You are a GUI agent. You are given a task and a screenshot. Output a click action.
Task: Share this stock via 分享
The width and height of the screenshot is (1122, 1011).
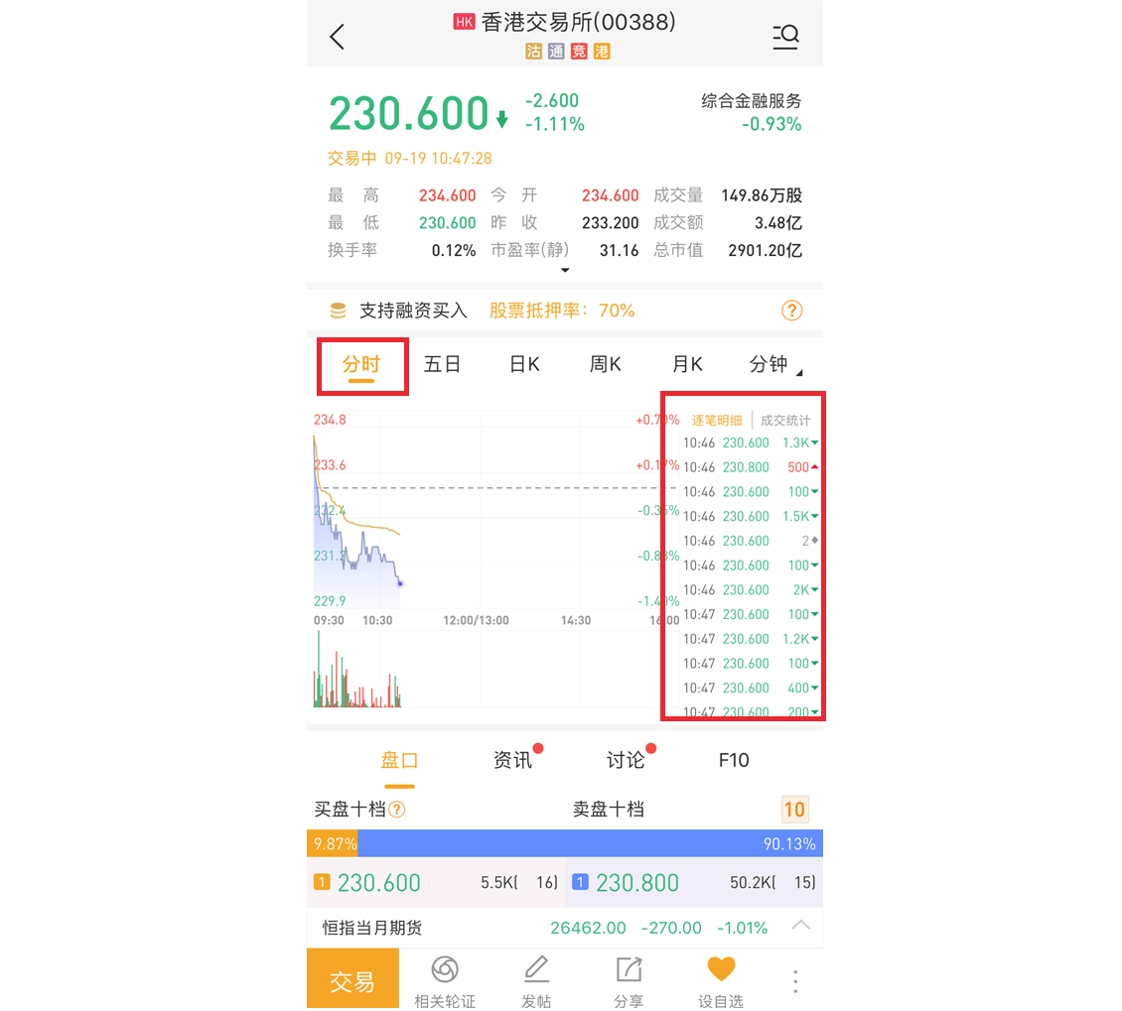click(x=629, y=981)
